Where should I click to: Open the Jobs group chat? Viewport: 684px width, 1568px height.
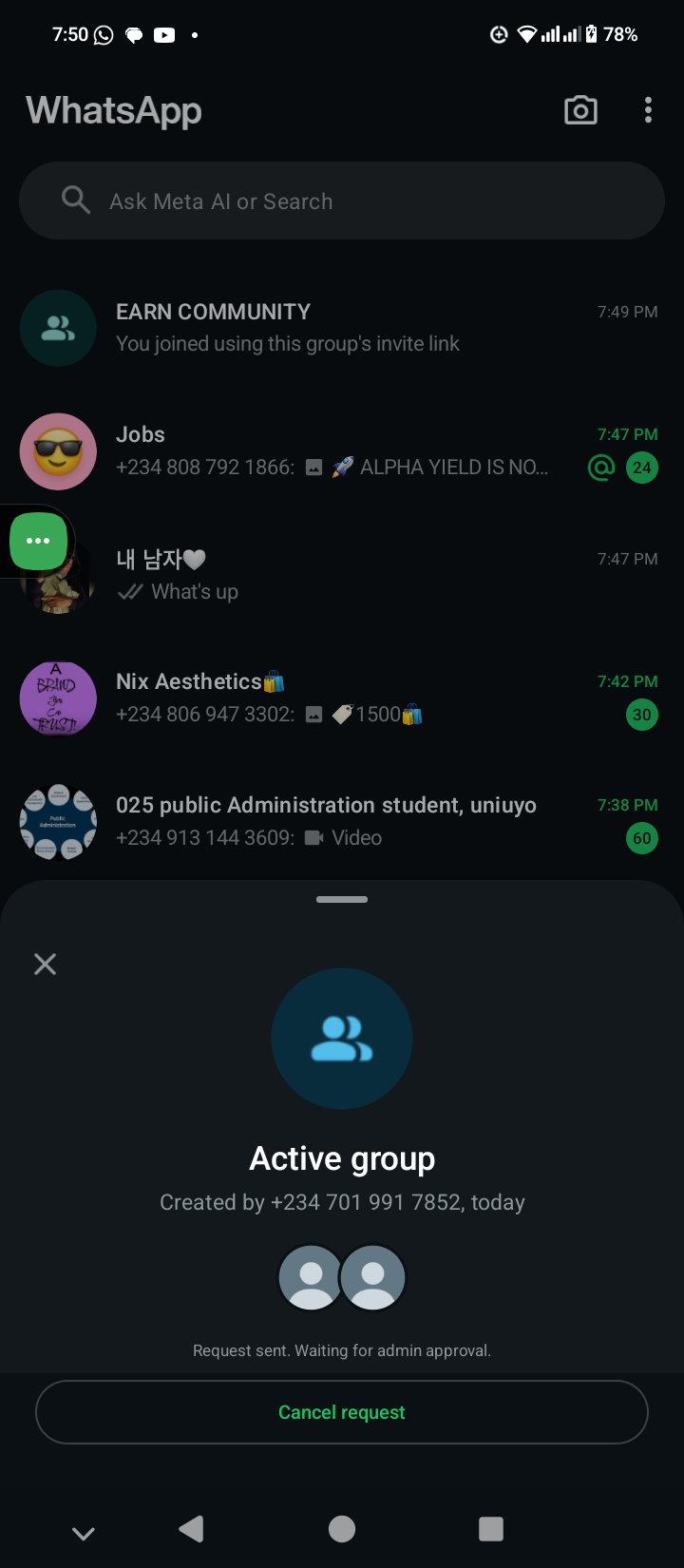pos(342,451)
